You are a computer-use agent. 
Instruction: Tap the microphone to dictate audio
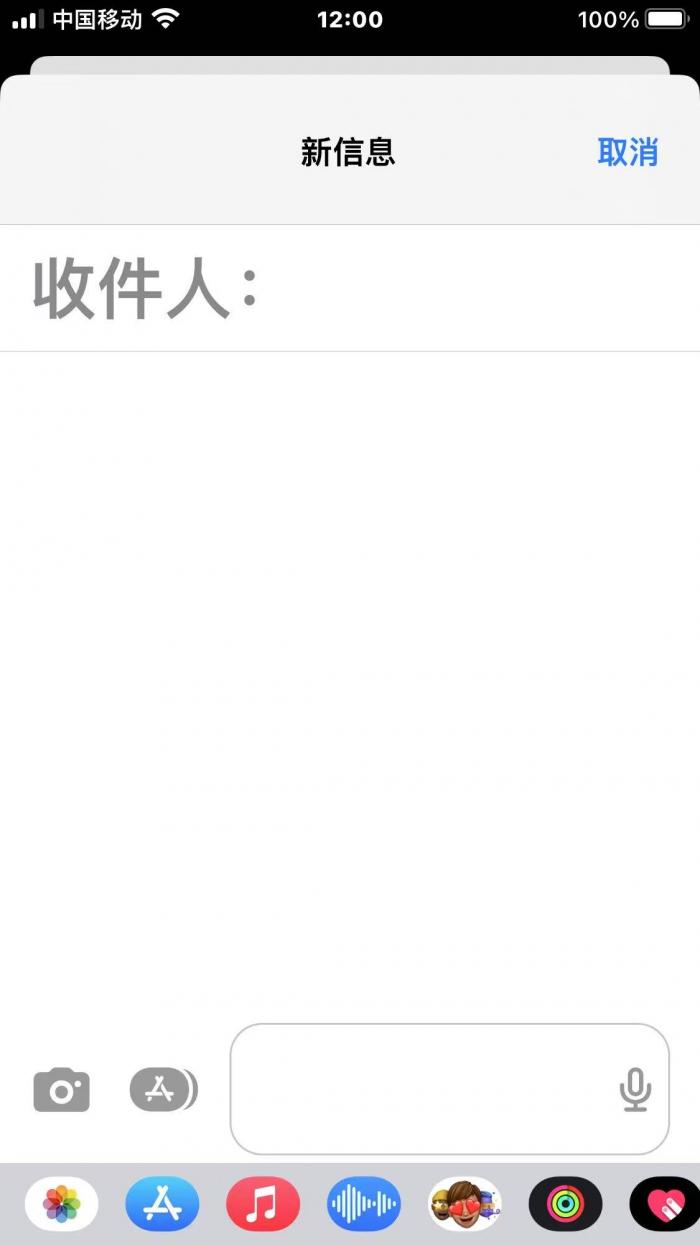(x=635, y=1090)
